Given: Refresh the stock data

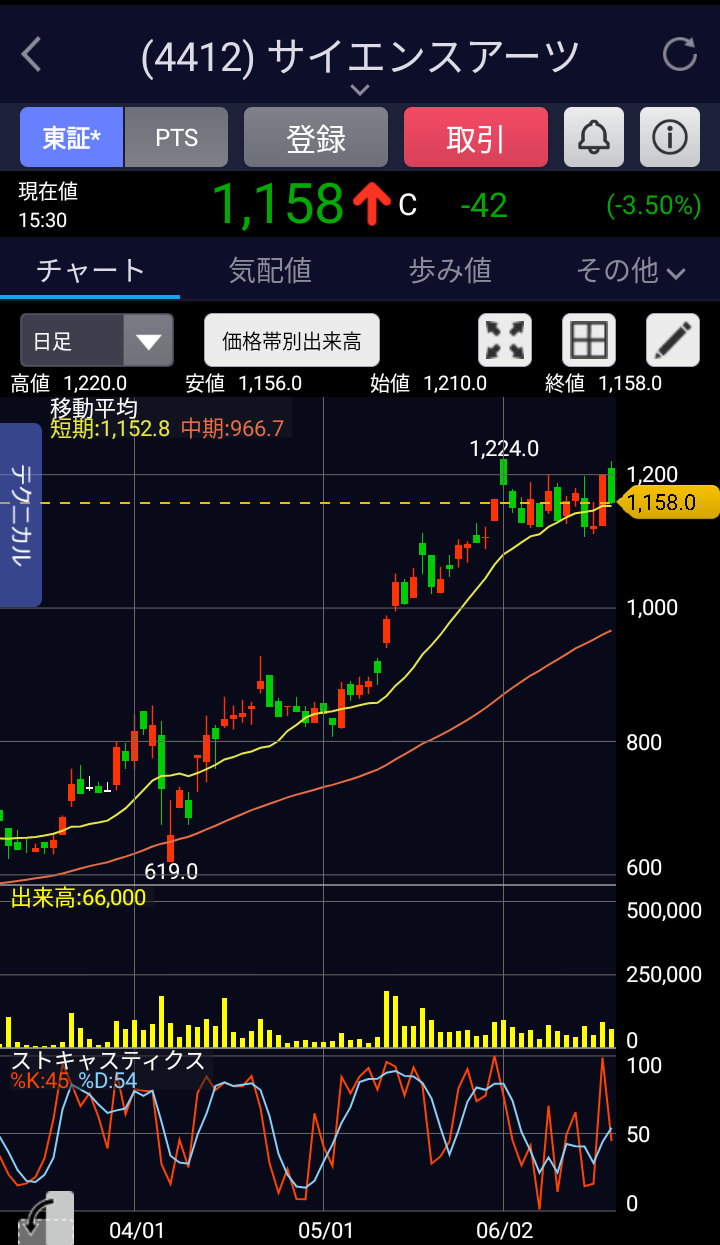Looking at the screenshot, I should (679, 55).
